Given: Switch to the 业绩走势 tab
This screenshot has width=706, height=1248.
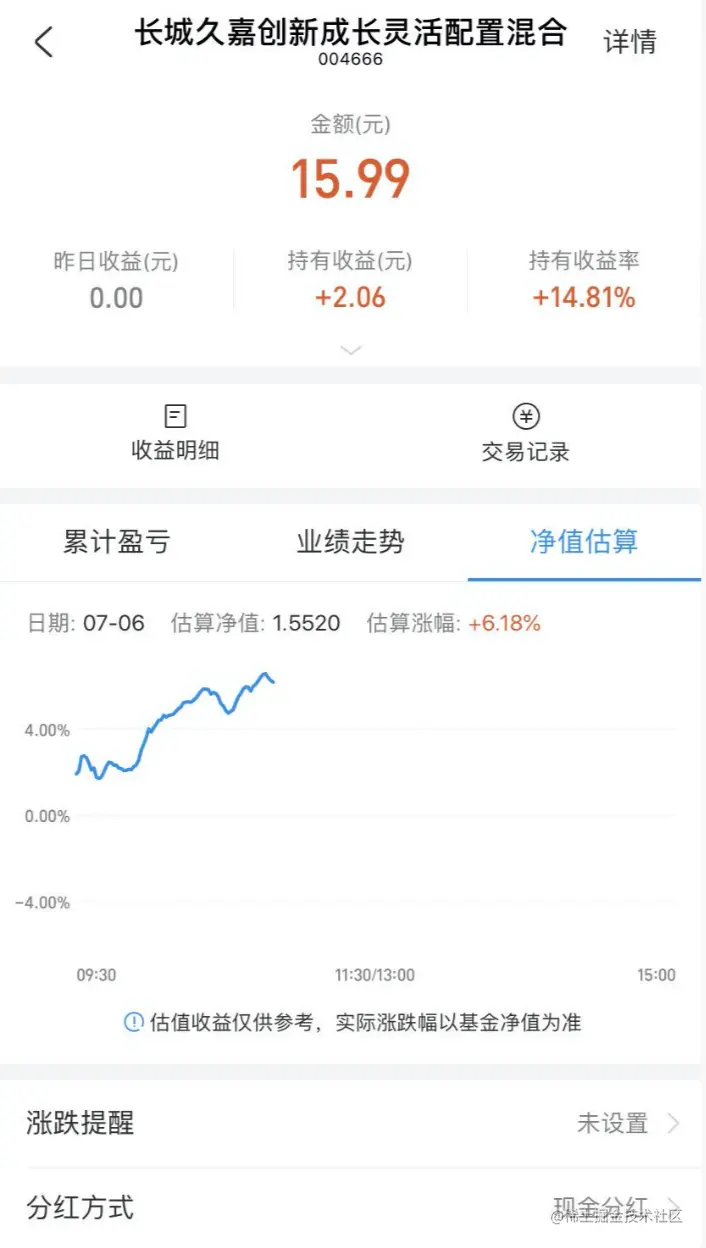Looking at the screenshot, I should 351,542.
